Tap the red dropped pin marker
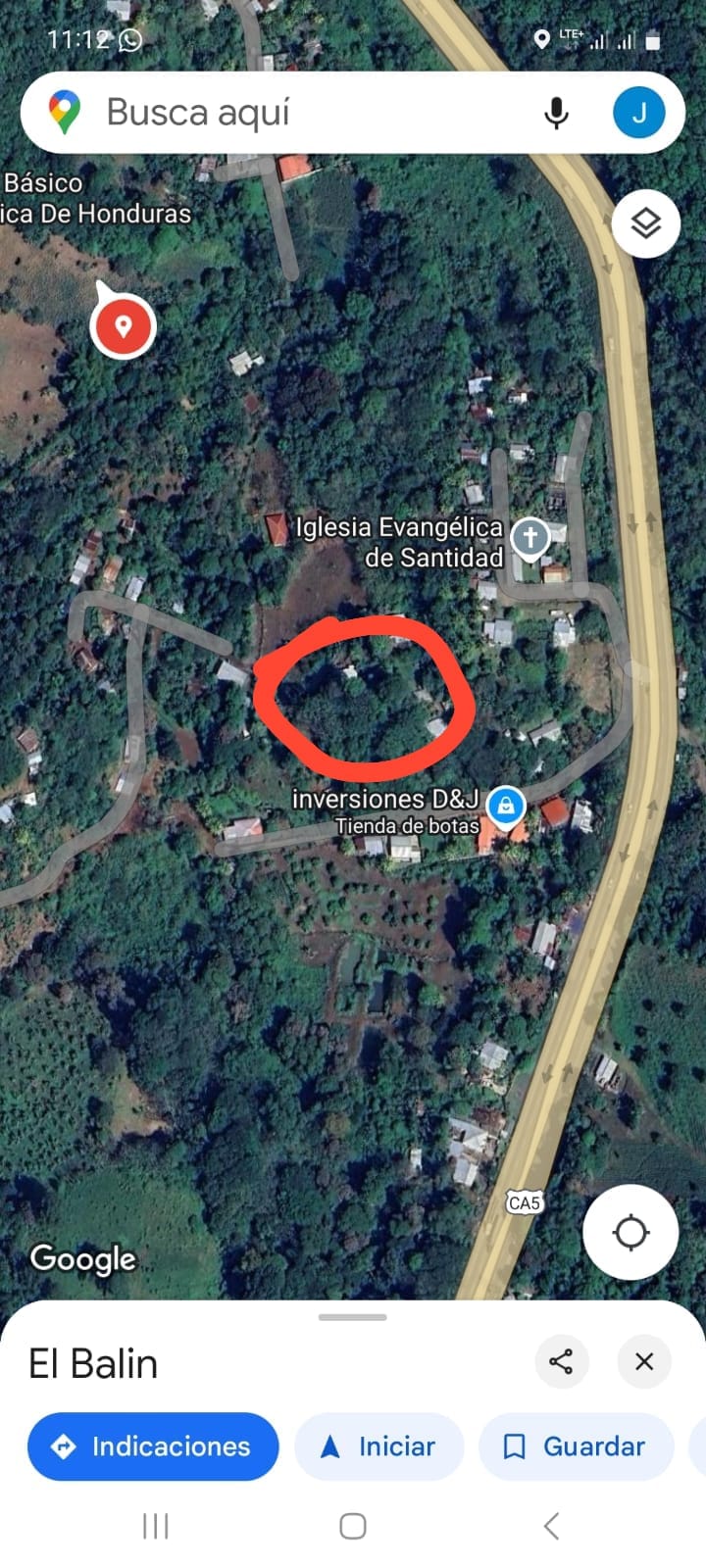 coord(124,326)
